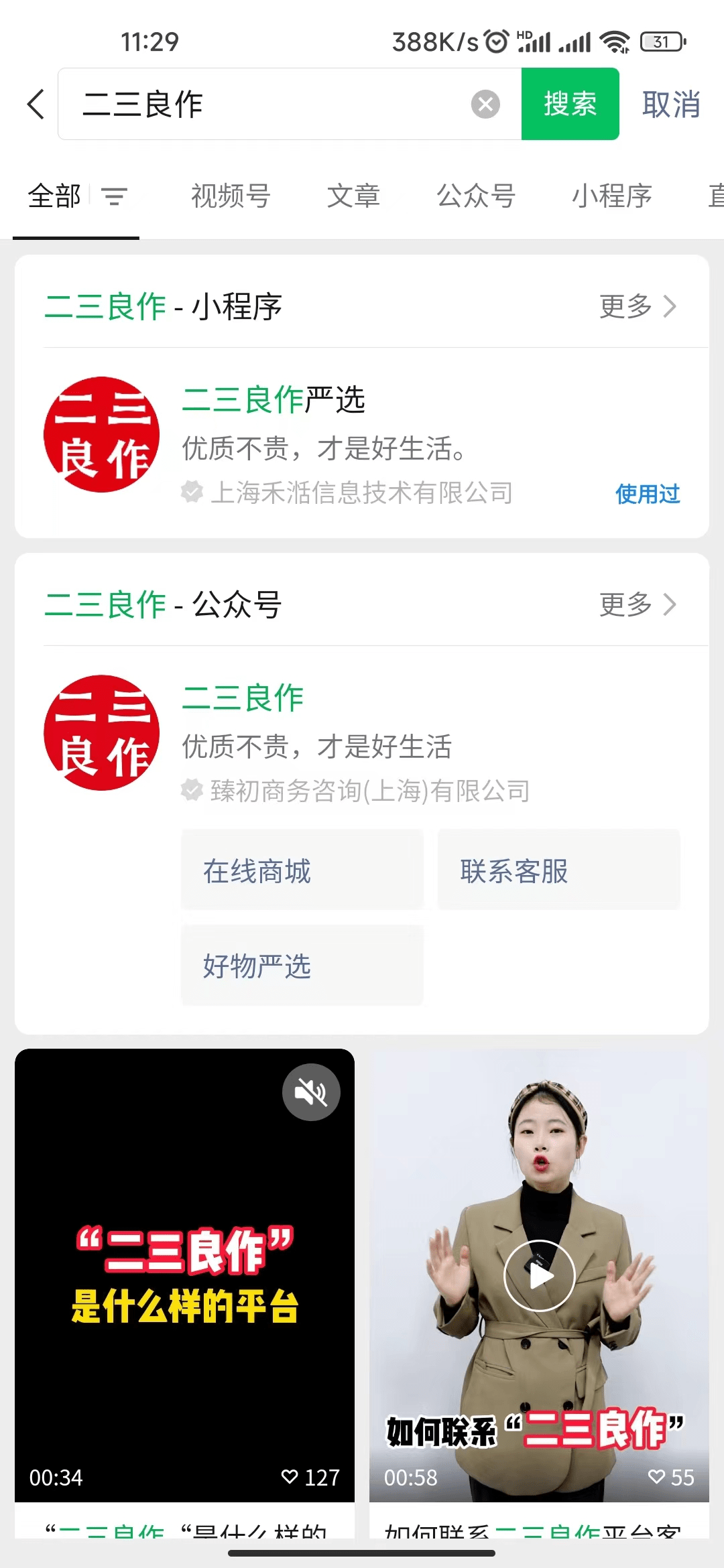The image size is (724, 1568).
Task: Click the verified badge beside 上海禾湉信息技术有限公司
Action: (x=192, y=493)
